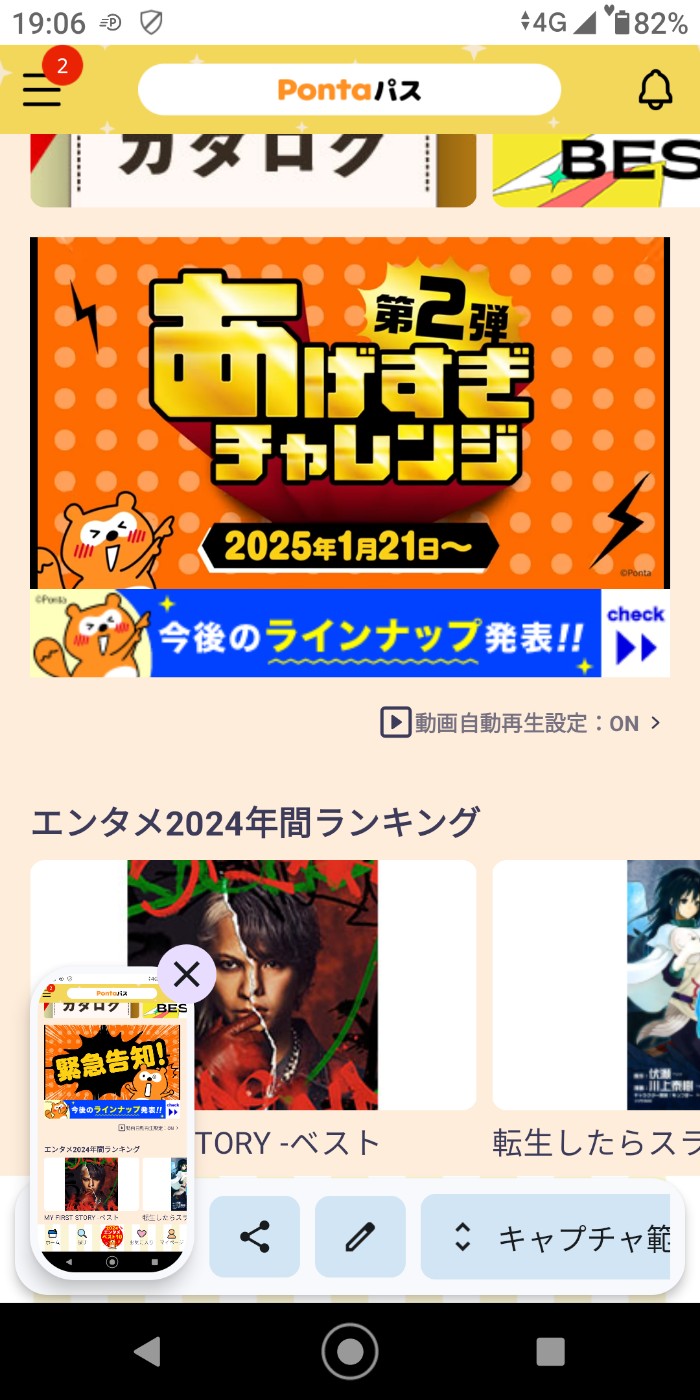Viewport: 700px width, 1400px height.
Task: Open the BEST banner tile
Action: pos(596,168)
